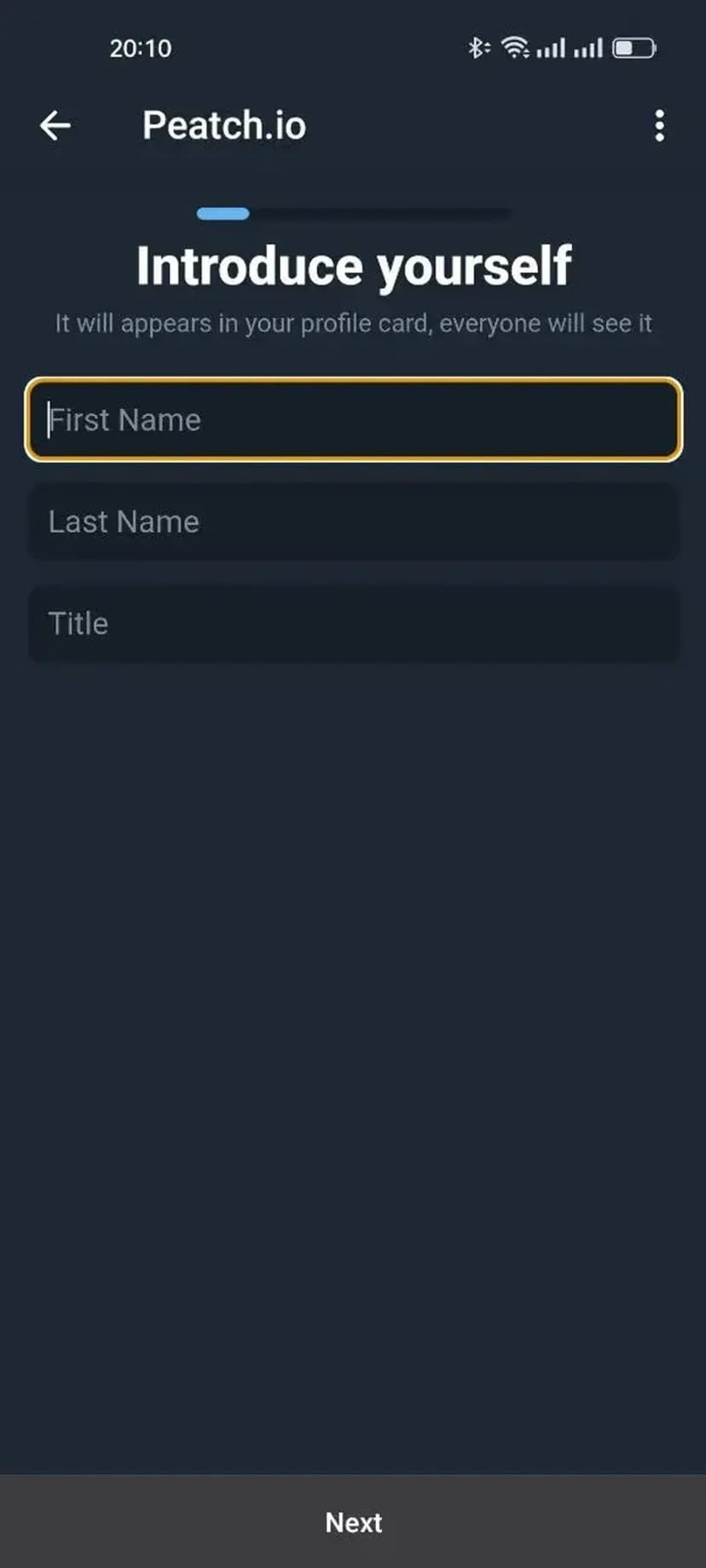Focus the First Name field
Image resolution: width=706 pixels, height=1568 pixels.
click(x=353, y=419)
